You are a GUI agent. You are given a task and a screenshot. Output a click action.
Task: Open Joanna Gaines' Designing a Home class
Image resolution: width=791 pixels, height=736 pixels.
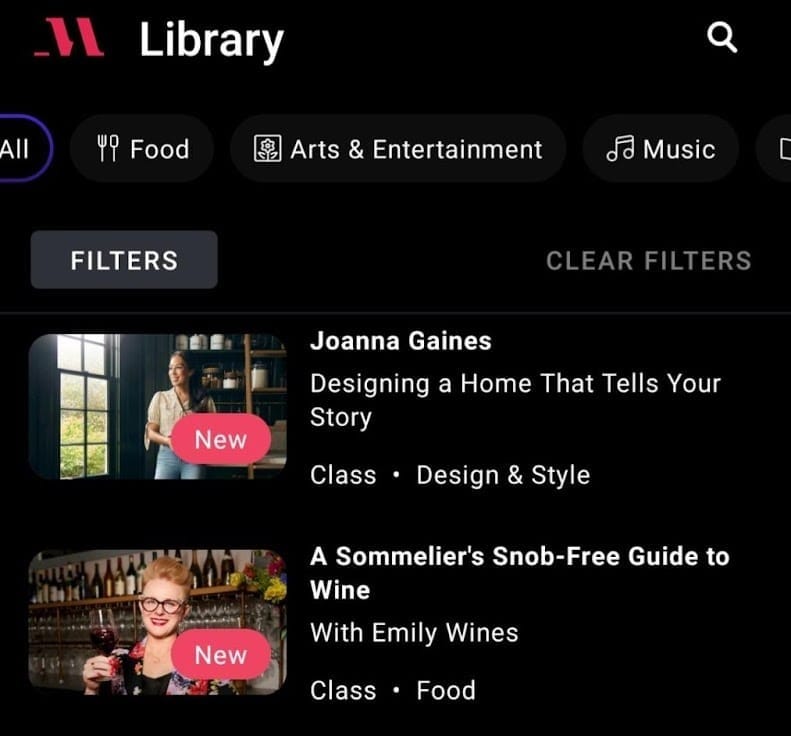click(514, 399)
